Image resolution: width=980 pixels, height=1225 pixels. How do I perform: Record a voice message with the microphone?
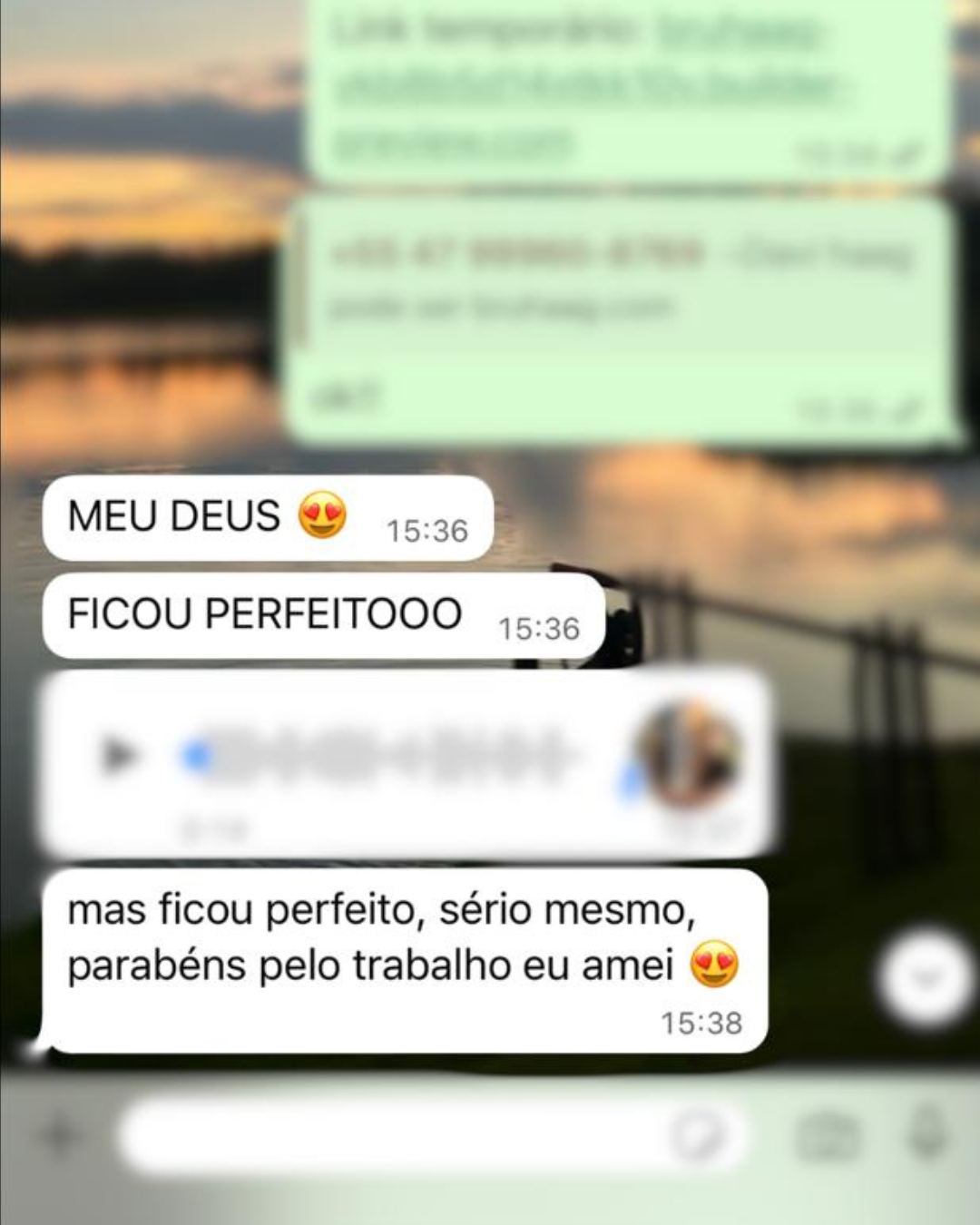pos(928,1132)
